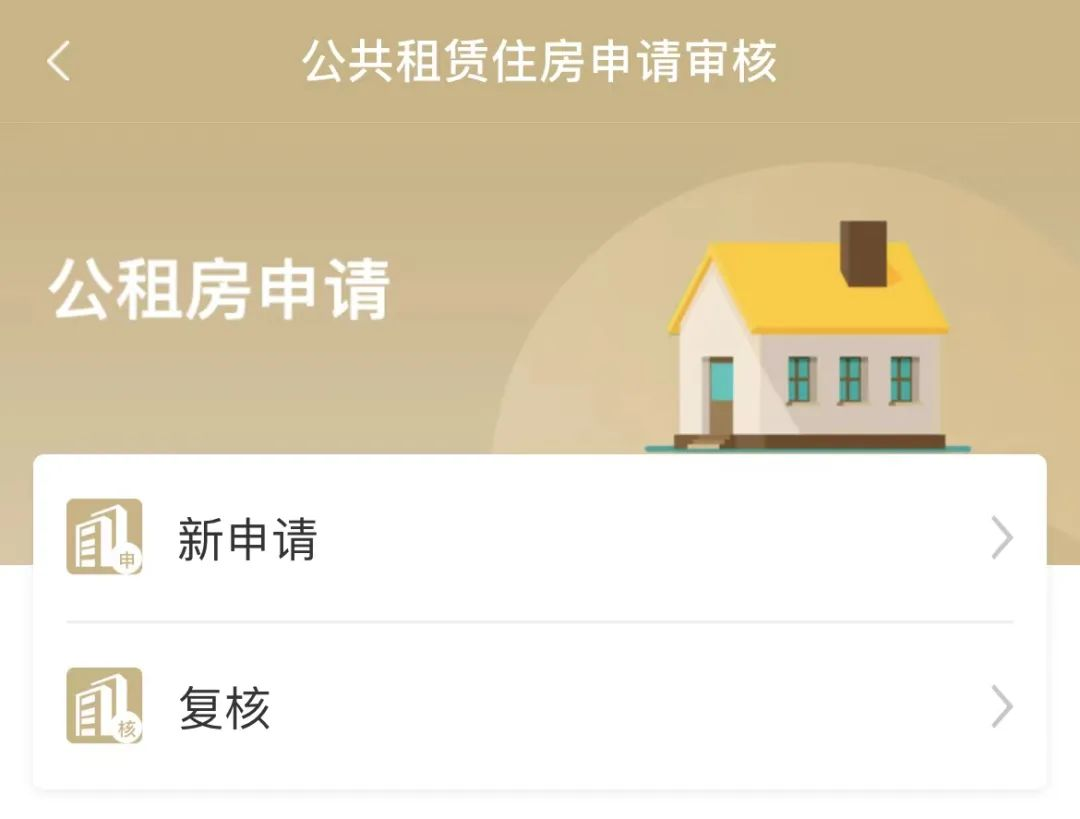Open the 复核 row
Image resolution: width=1080 pixels, height=819 pixels.
click(540, 707)
